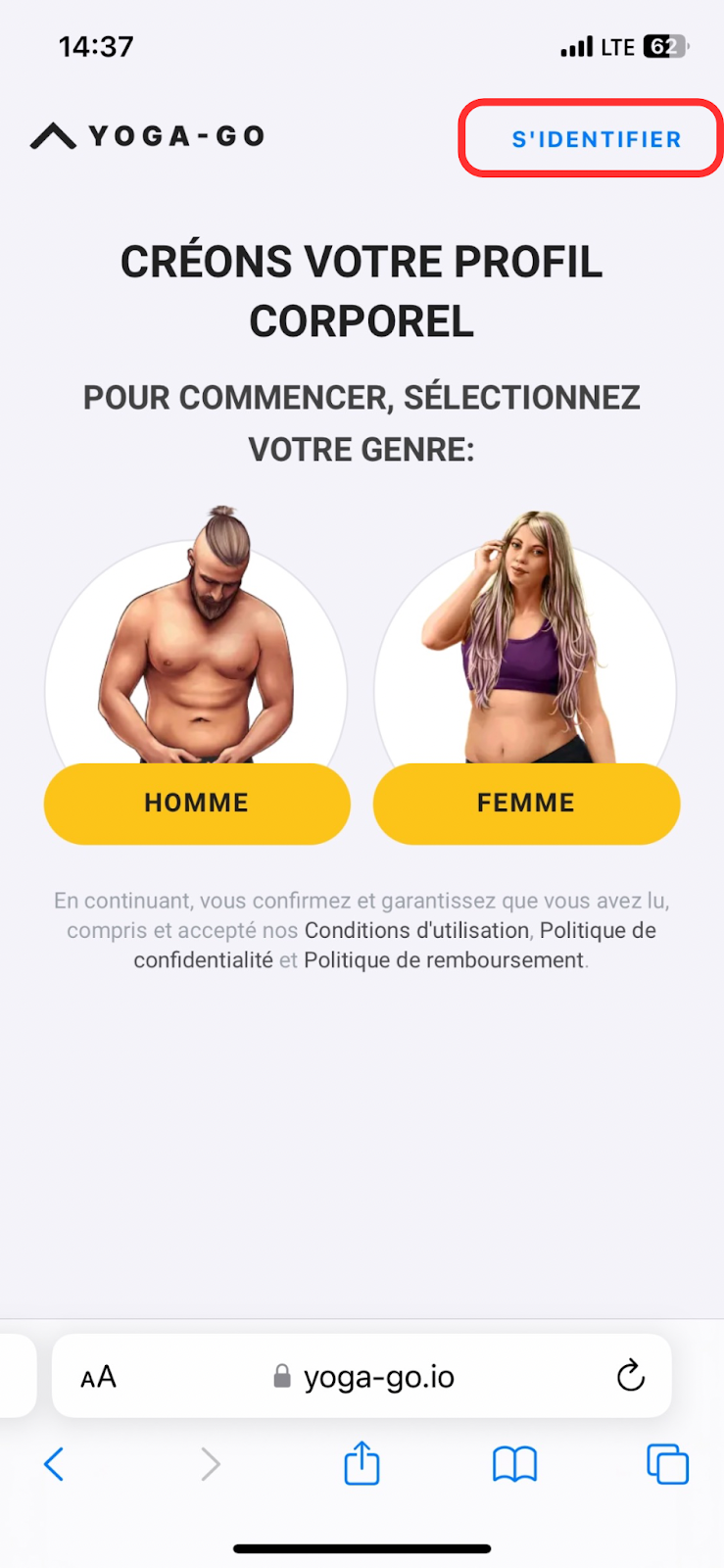The width and height of the screenshot is (724, 1568).
Task: Open Safari bookmarks
Action: [x=514, y=1465]
